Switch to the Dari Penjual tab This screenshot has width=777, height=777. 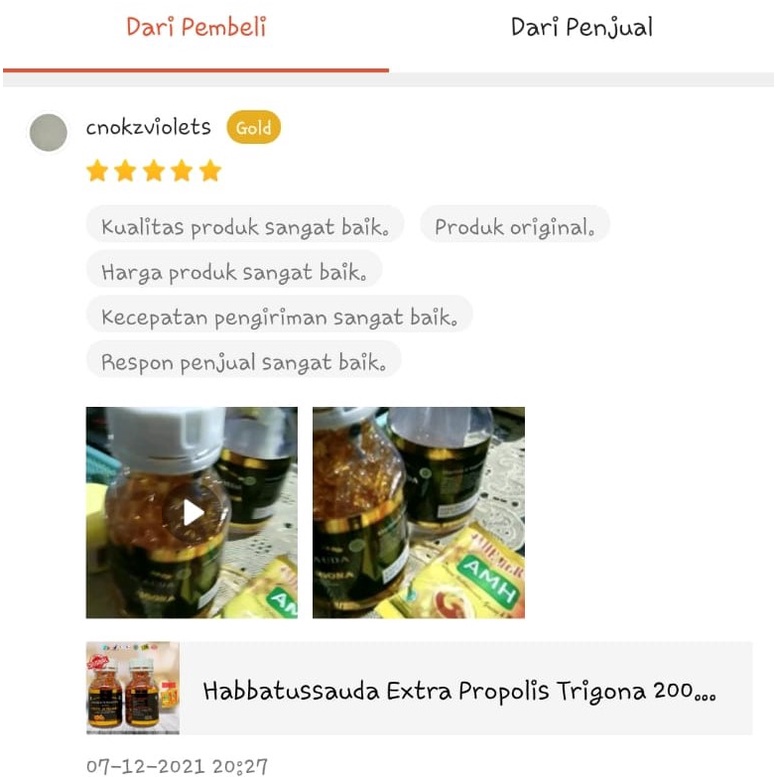[x=581, y=28]
